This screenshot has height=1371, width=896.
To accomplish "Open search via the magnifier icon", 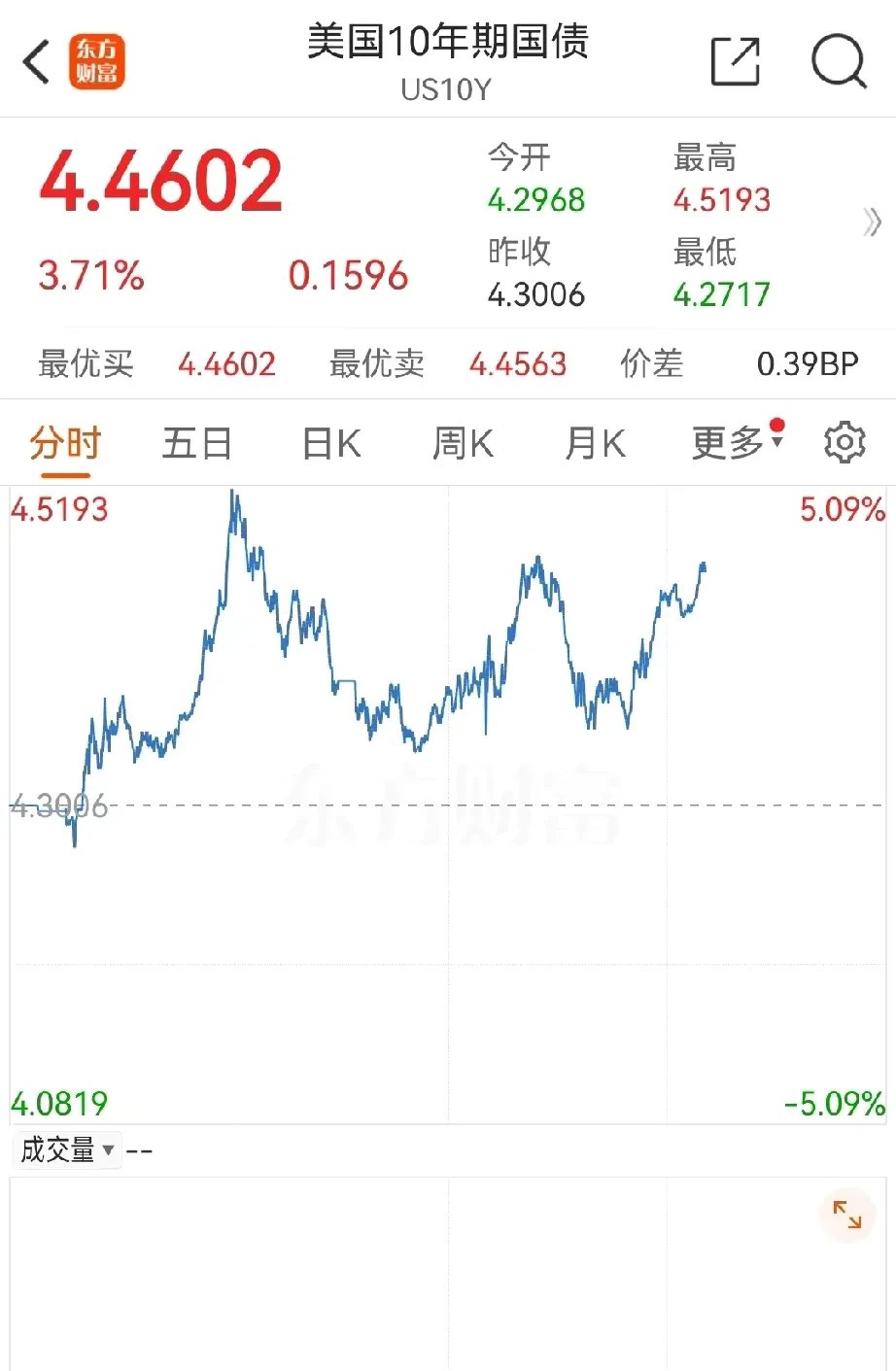I will [x=839, y=61].
